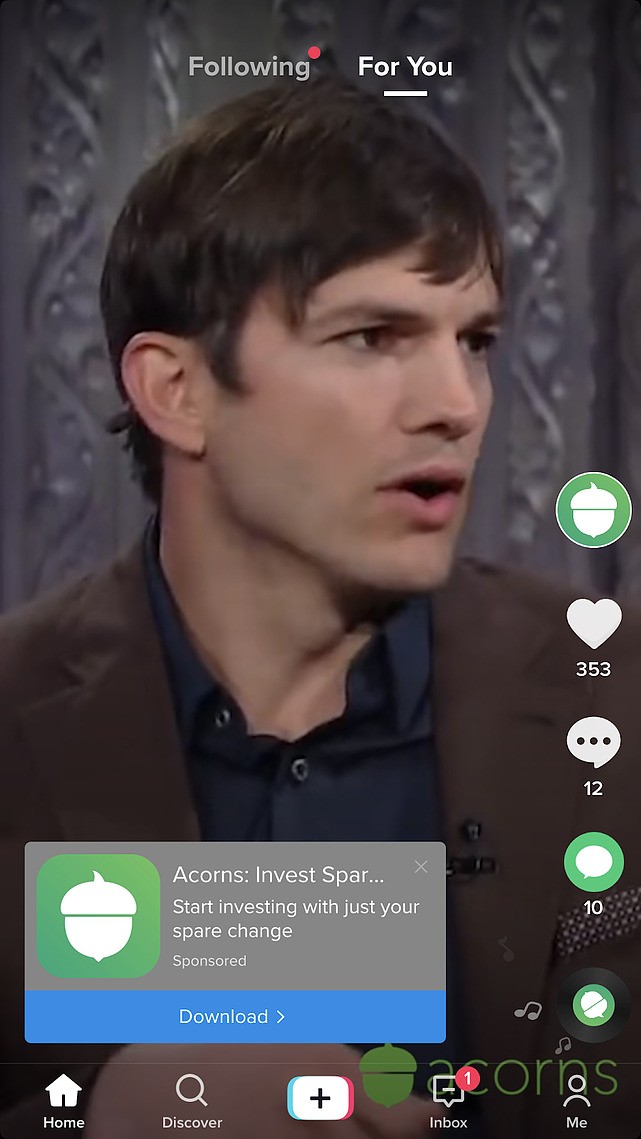
Task: Dismiss the Acorns sponsored card
Action: coord(421,867)
